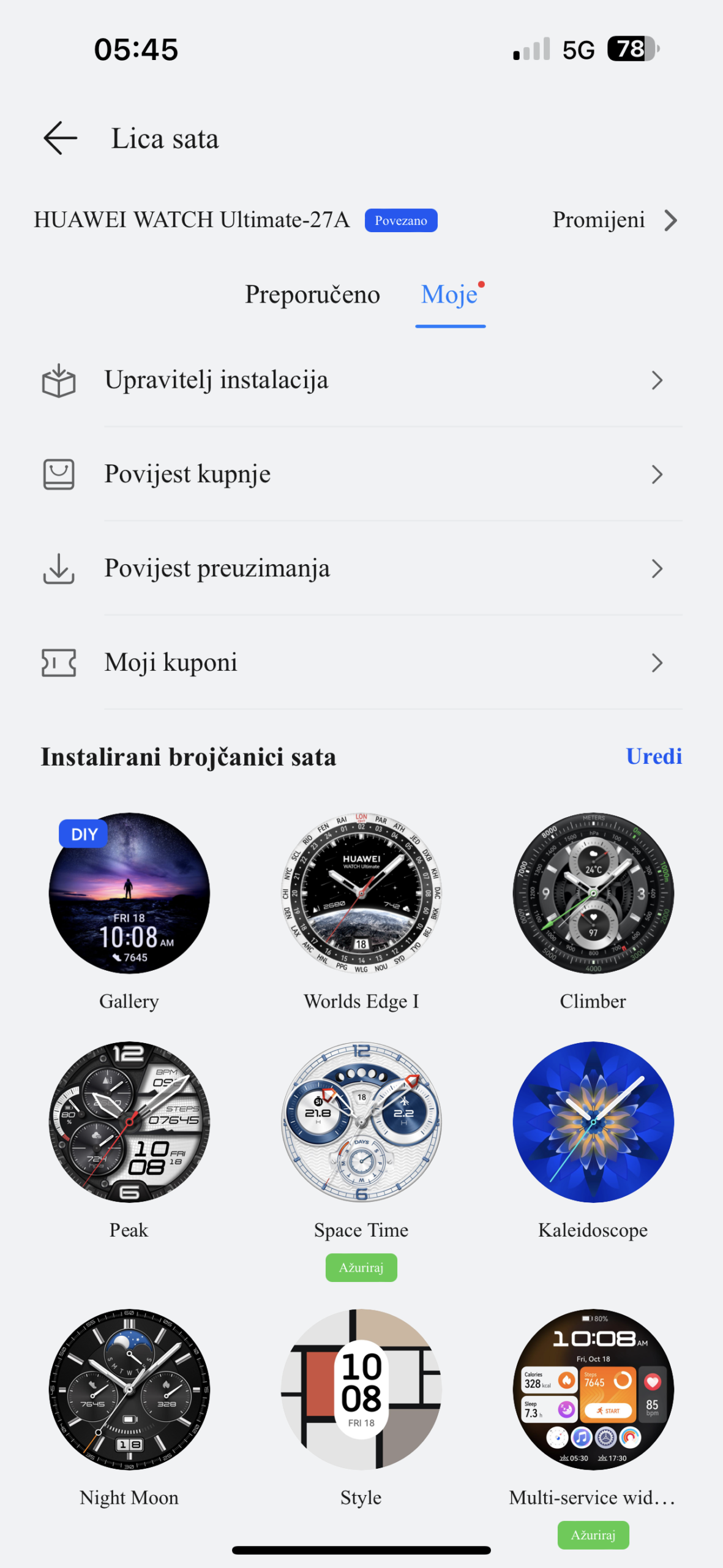Select the Worlds Edge I watch face
The height and width of the screenshot is (1568, 723).
(x=361, y=893)
